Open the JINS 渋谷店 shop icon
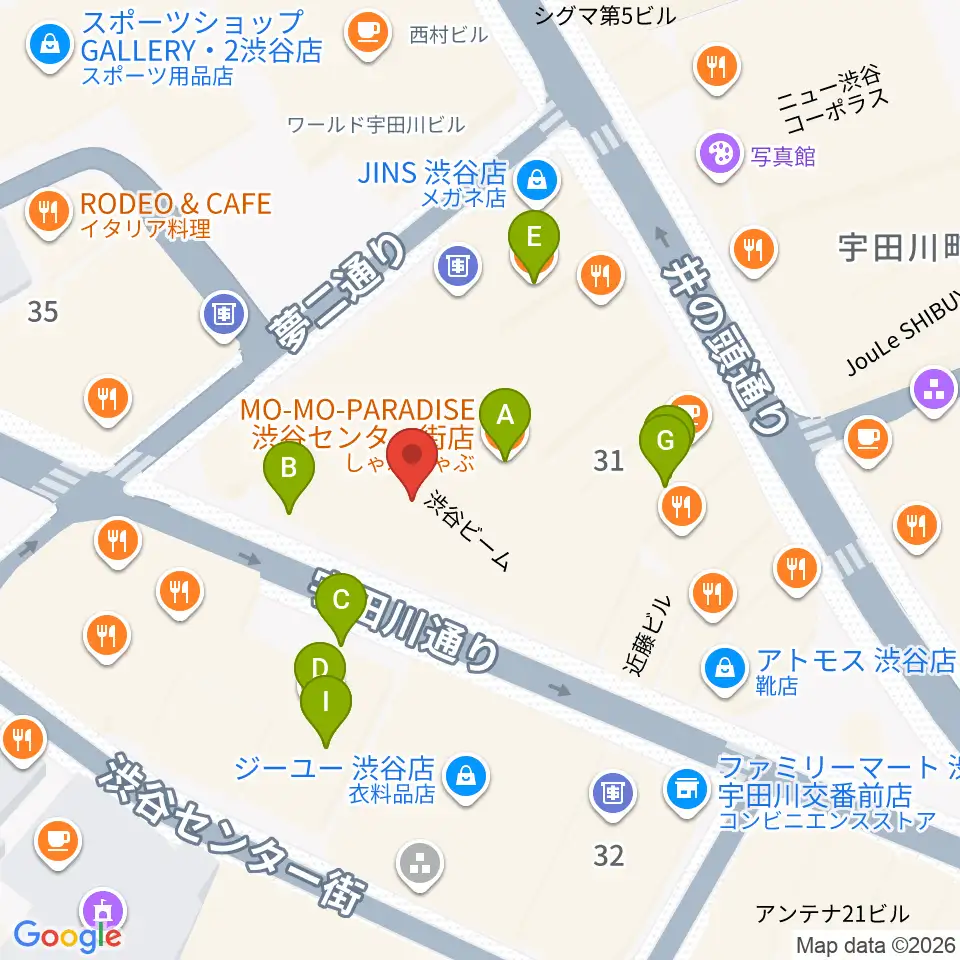Screen dimensions: 960x960 [x=537, y=182]
